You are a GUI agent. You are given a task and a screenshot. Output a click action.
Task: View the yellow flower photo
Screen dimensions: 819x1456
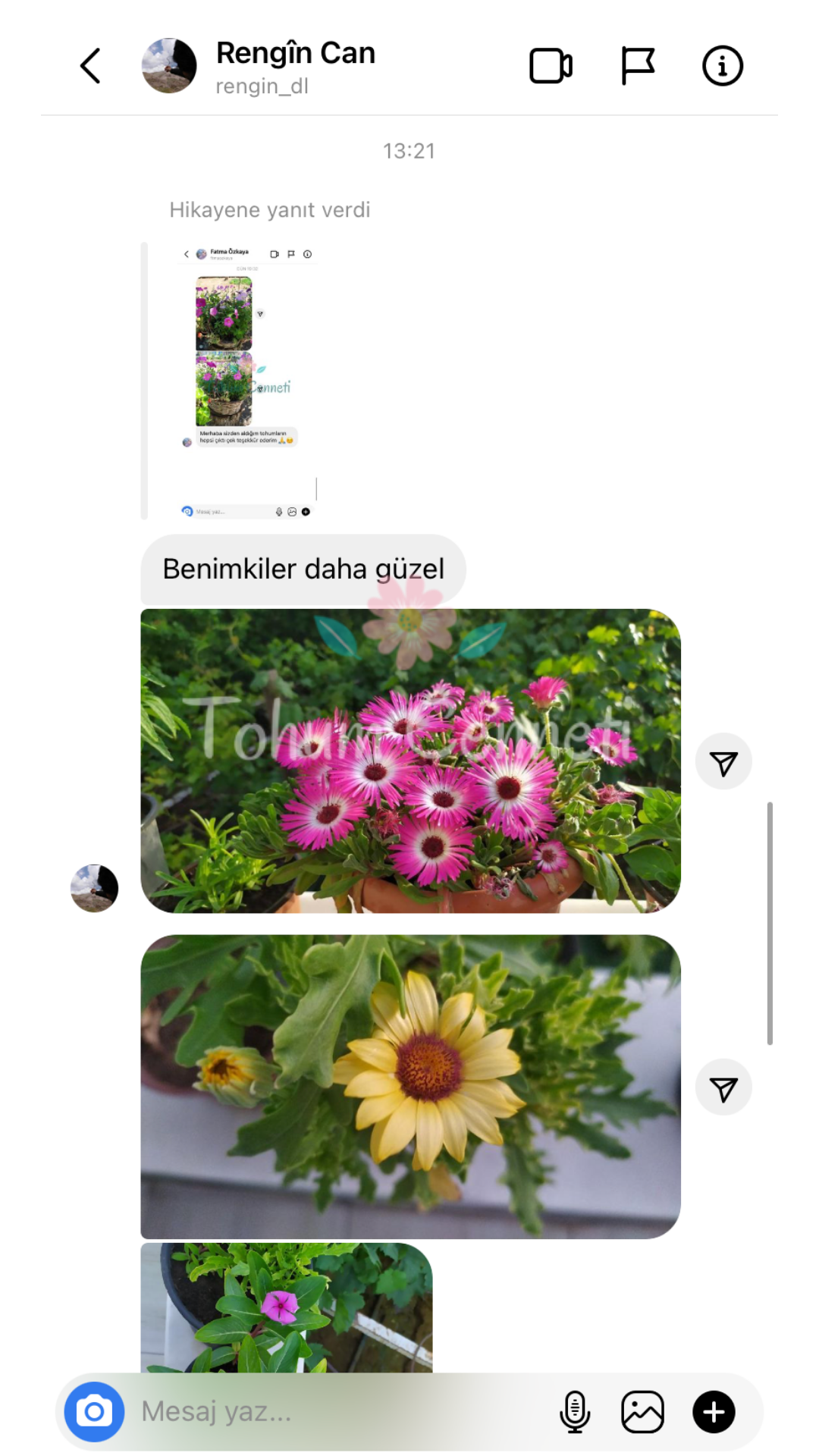[410, 1086]
